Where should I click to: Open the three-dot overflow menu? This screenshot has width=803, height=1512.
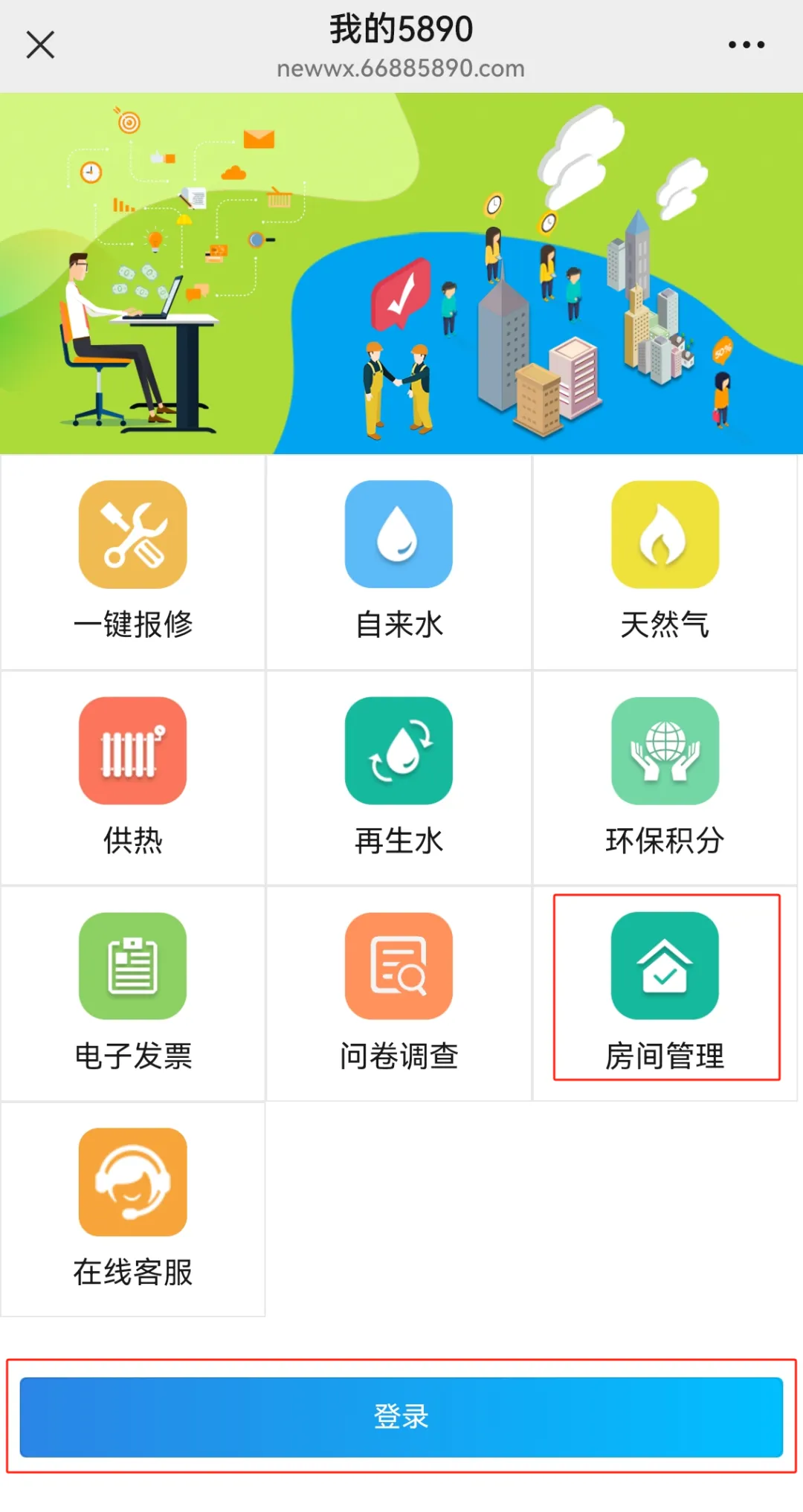[x=746, y=45]
